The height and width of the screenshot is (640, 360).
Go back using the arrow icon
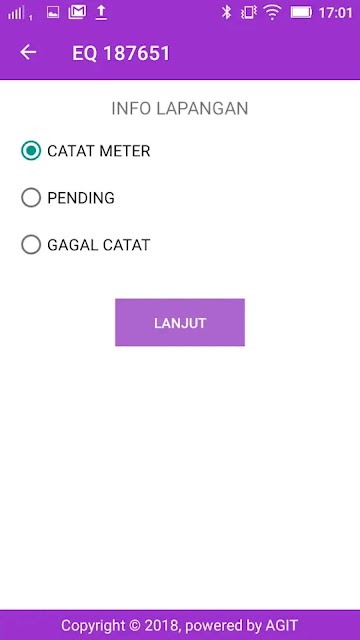point(28,52)
